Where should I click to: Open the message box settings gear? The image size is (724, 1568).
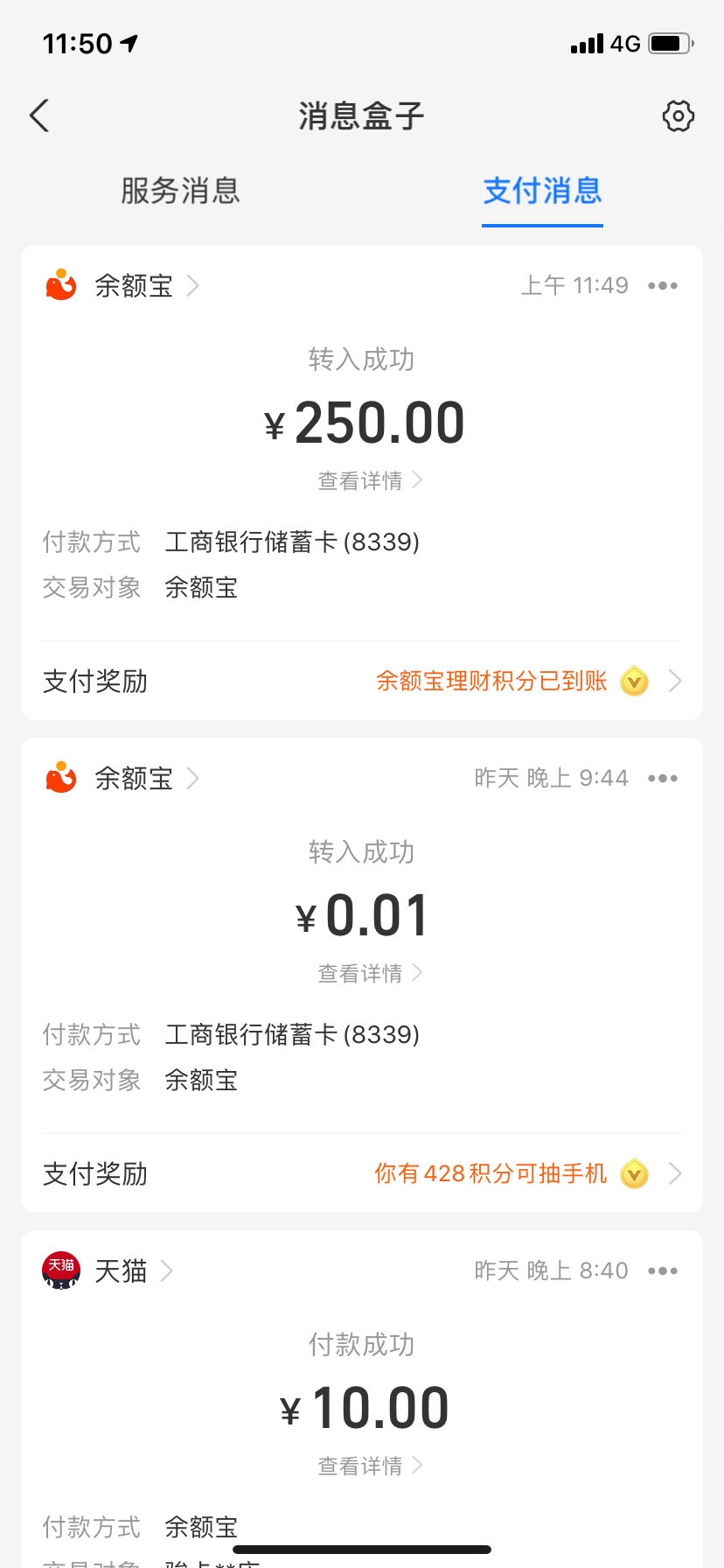click(678, 115)
